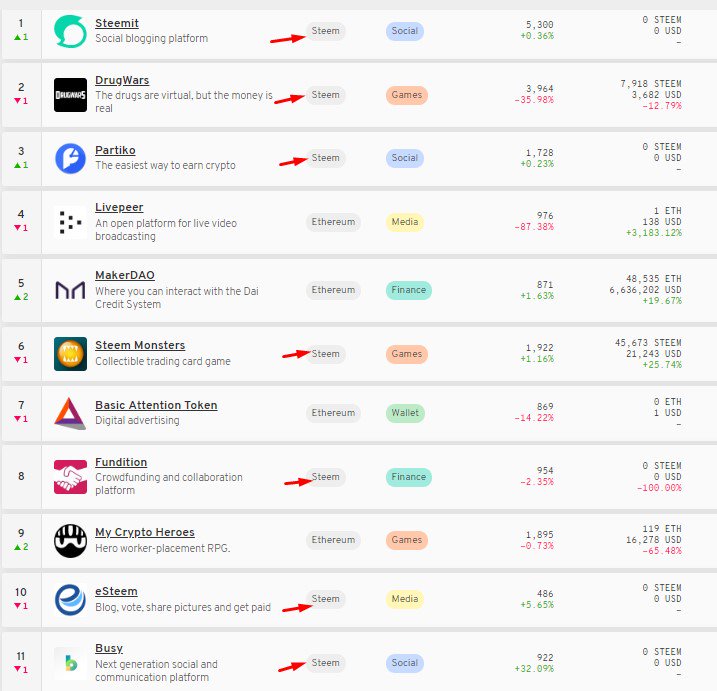Open the Fundition listing
The width and height of the screenshot is (717, 691).
click(x=120, y=462)
